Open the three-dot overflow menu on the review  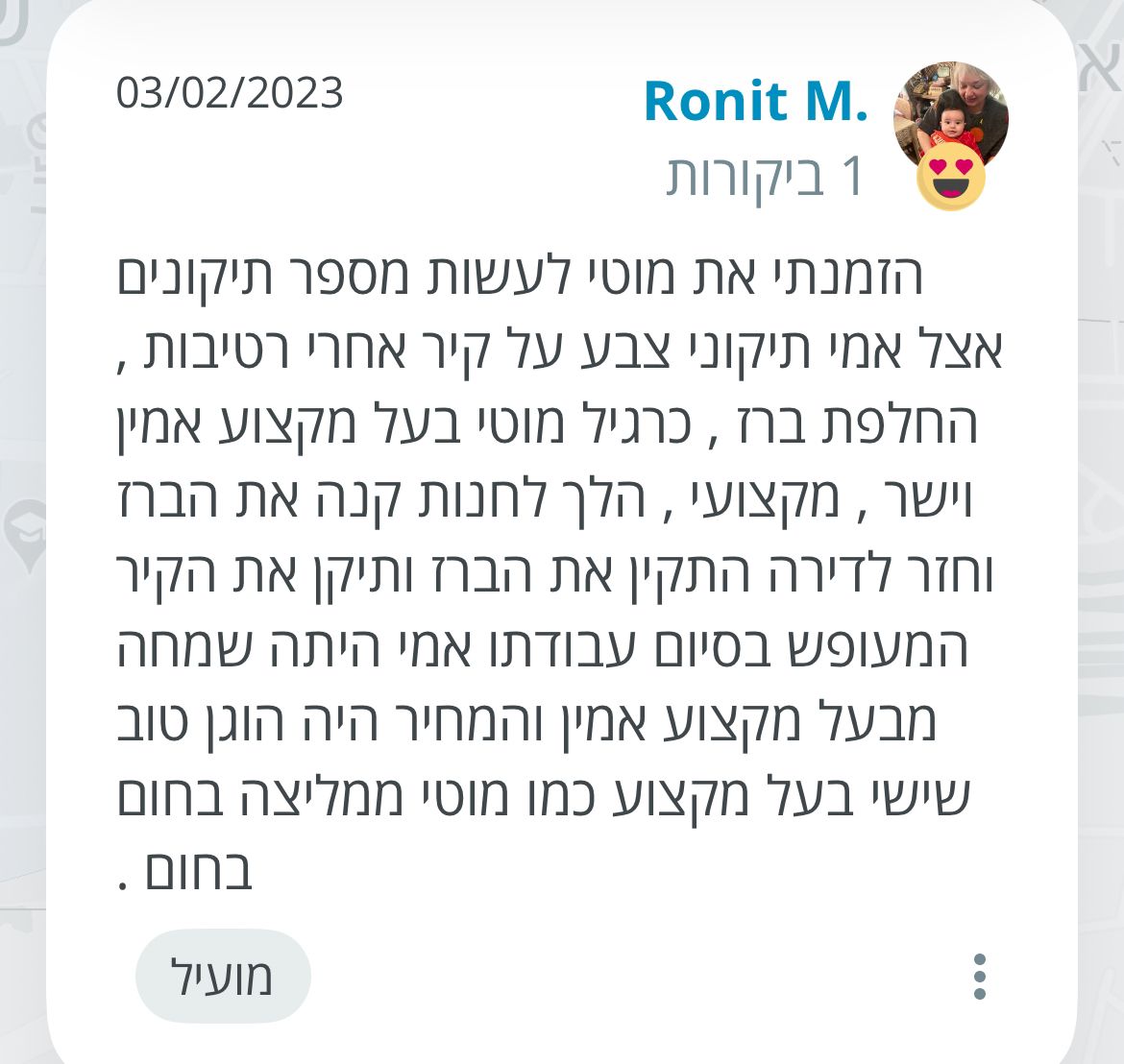click(x=979, y=977)
